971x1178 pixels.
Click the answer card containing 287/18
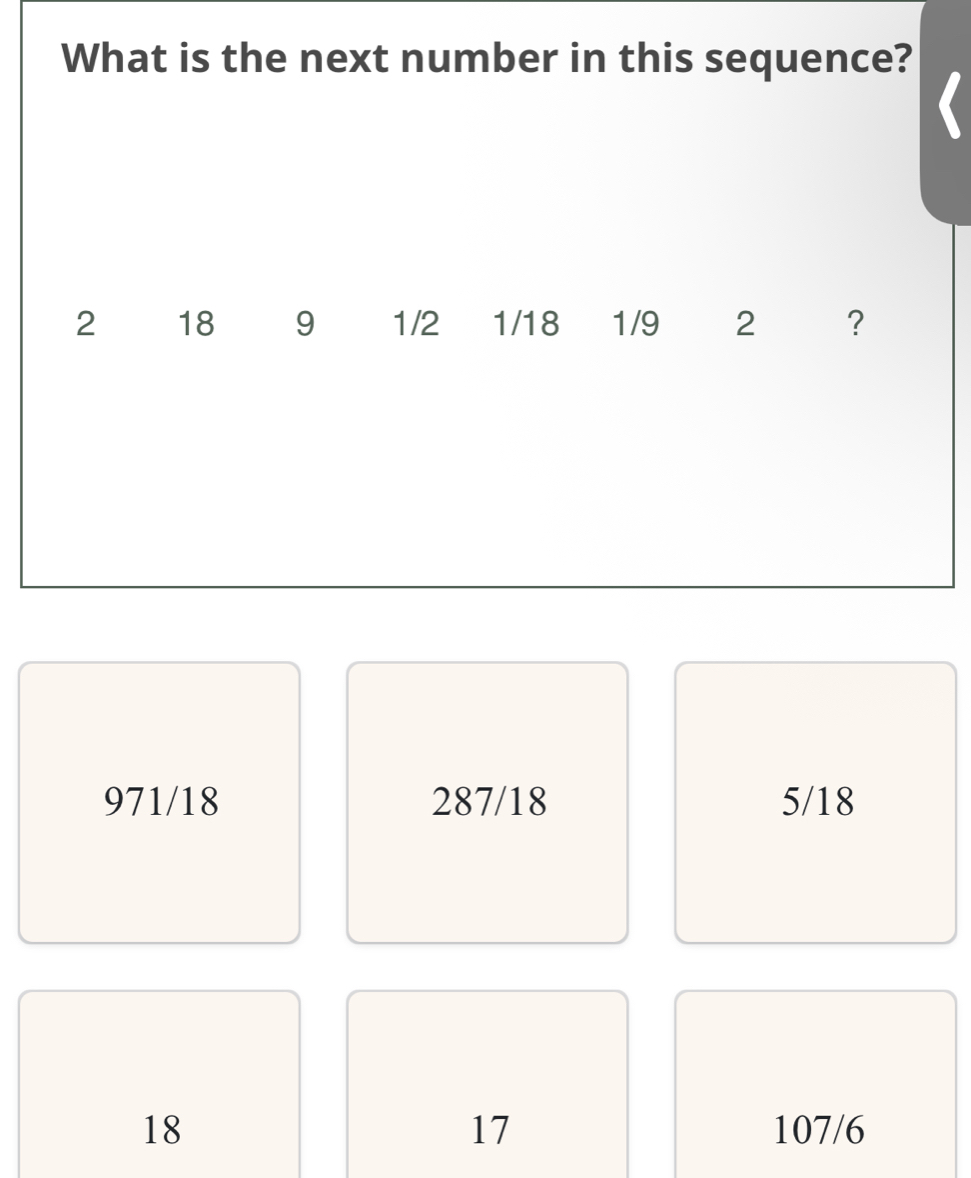coord(488,800)
